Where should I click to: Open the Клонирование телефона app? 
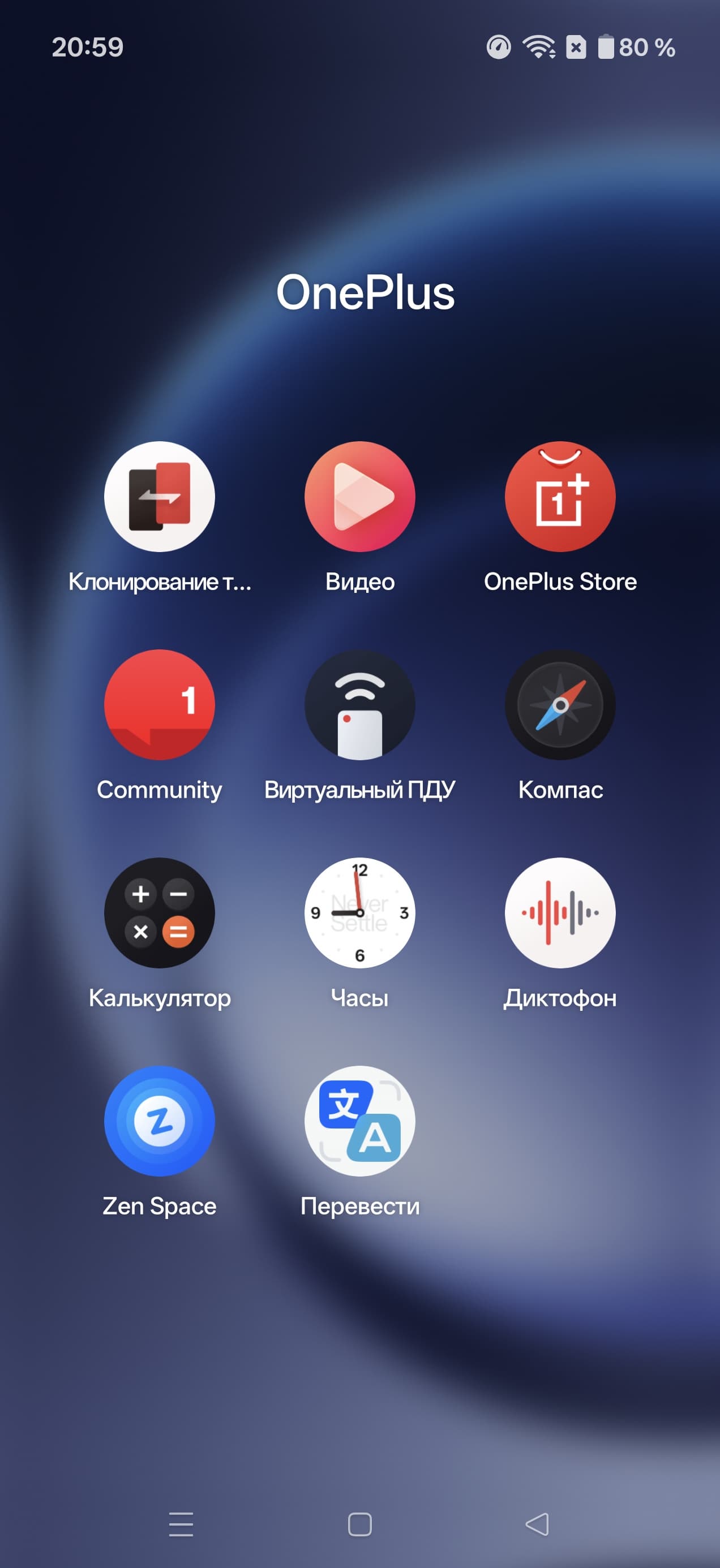(160, 497)
